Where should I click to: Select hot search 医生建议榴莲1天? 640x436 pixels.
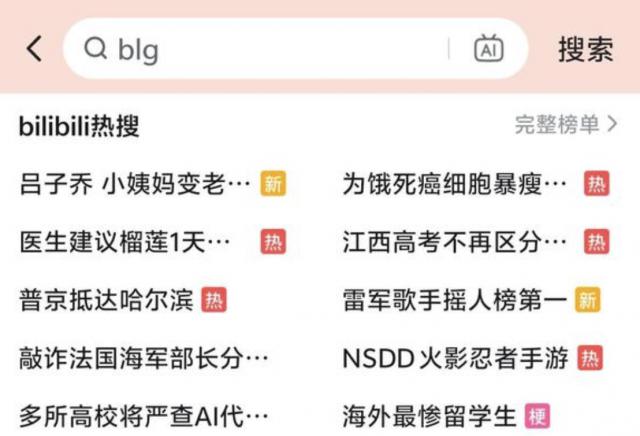(124, 242)
